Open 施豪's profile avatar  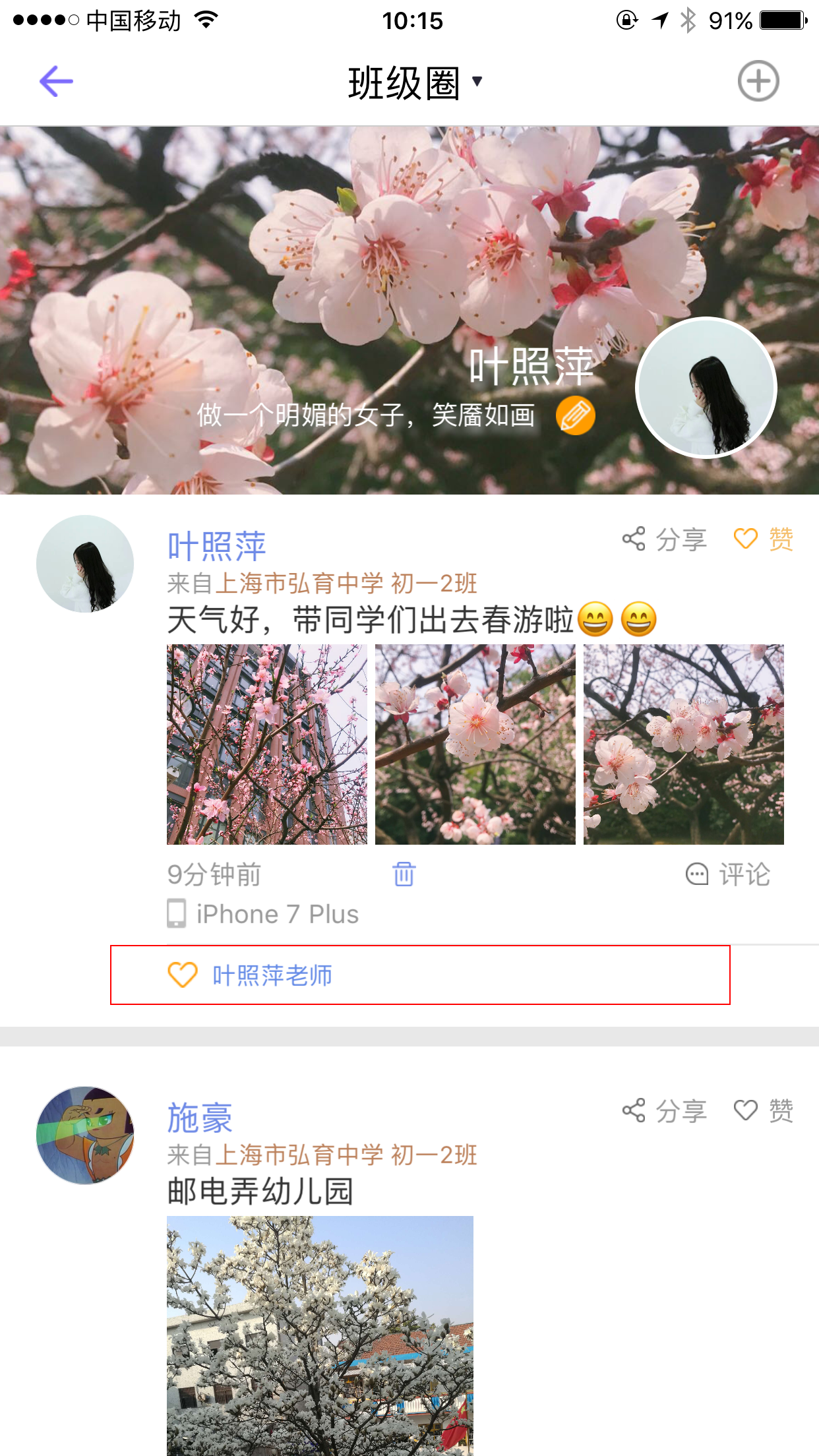(85, 1136)
